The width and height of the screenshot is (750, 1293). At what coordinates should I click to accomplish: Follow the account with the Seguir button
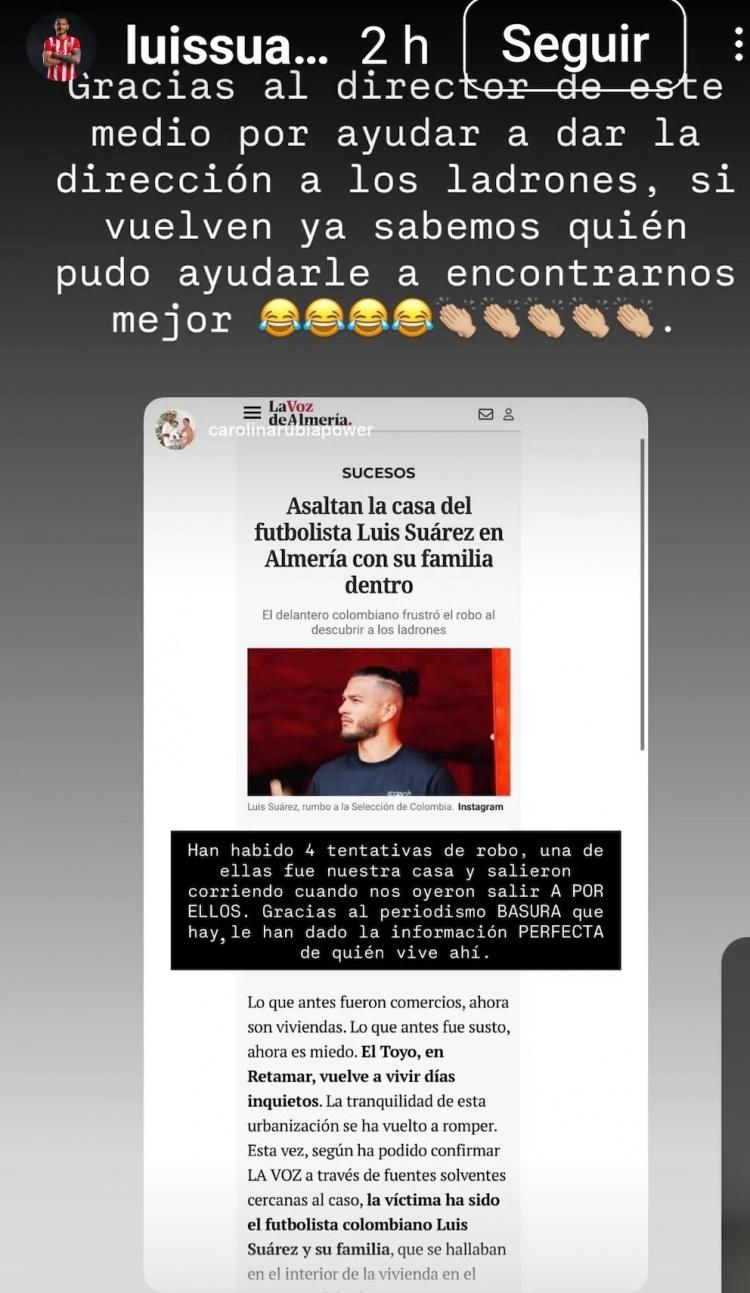575,44
